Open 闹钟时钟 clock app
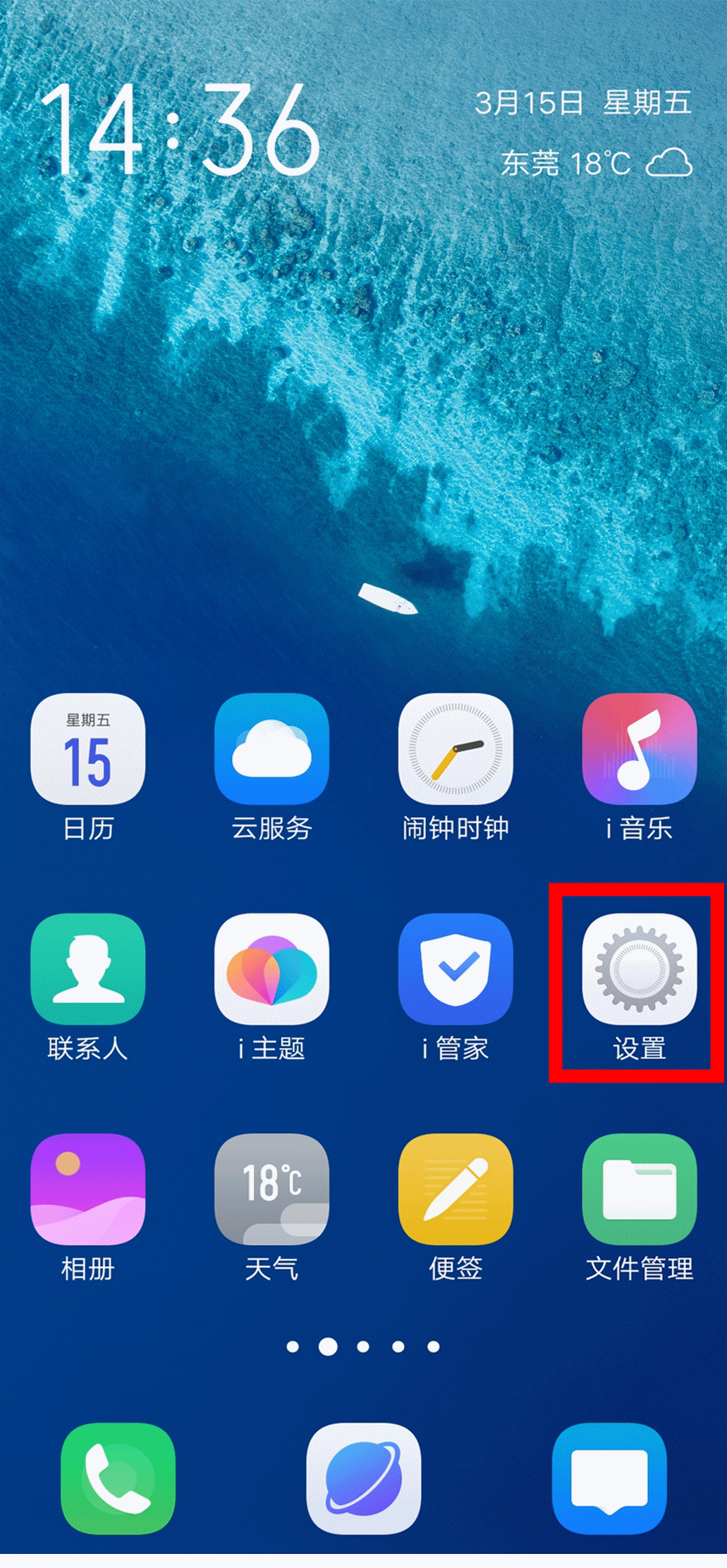Screen dimensions: 727x1568 [x=456, y=749]
